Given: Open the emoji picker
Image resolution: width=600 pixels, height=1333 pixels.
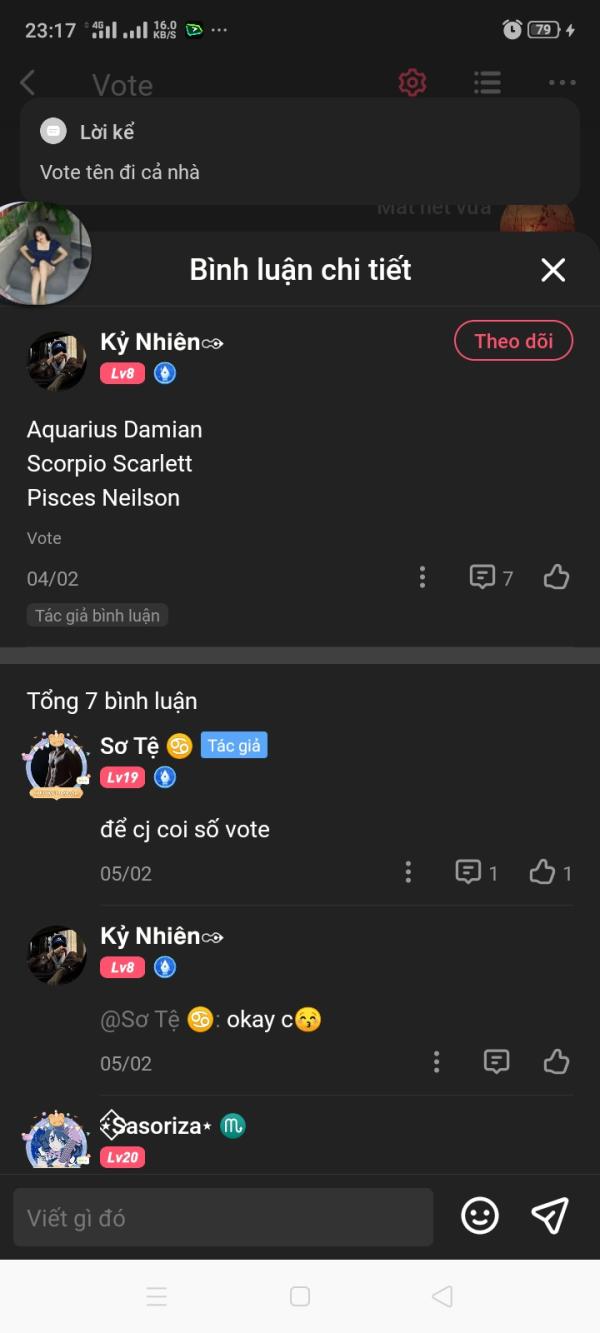Looking at the screenshot, I should pos(480,1216).
